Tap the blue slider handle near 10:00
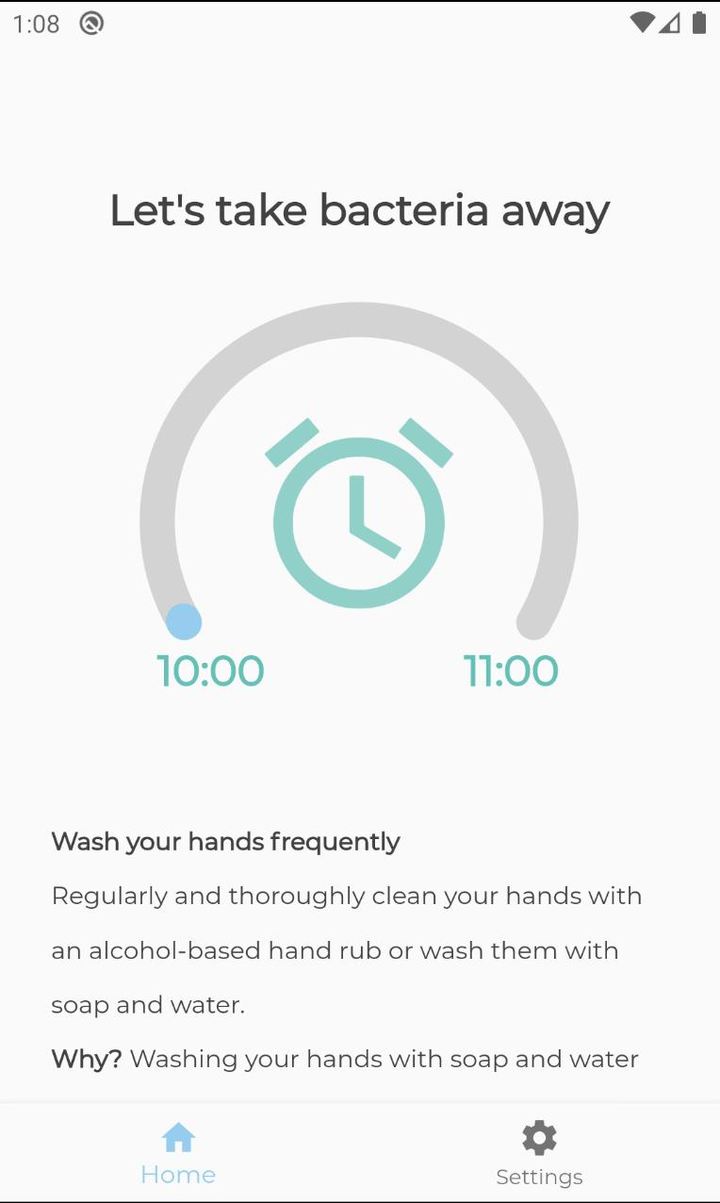 183,621
